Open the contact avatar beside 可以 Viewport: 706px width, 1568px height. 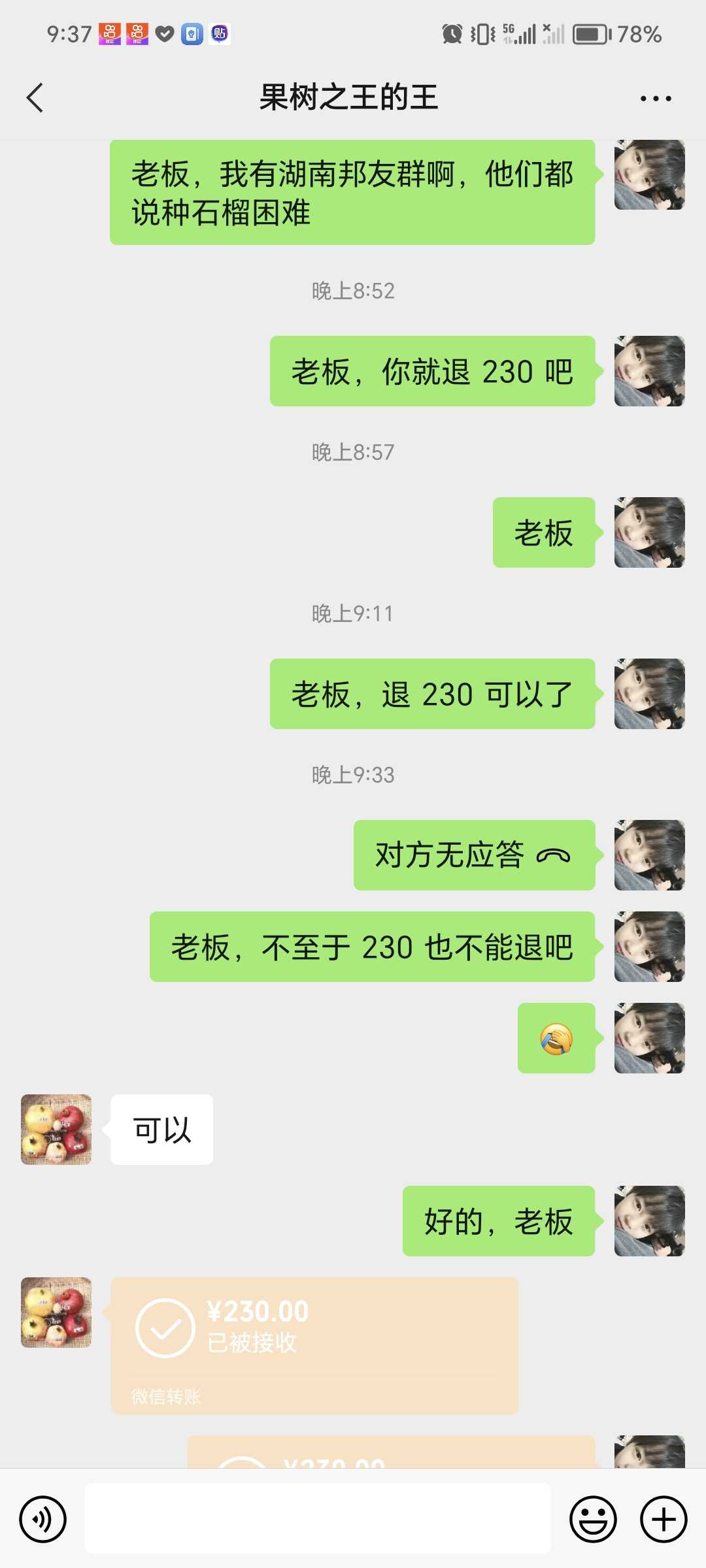click(56, 1130)
